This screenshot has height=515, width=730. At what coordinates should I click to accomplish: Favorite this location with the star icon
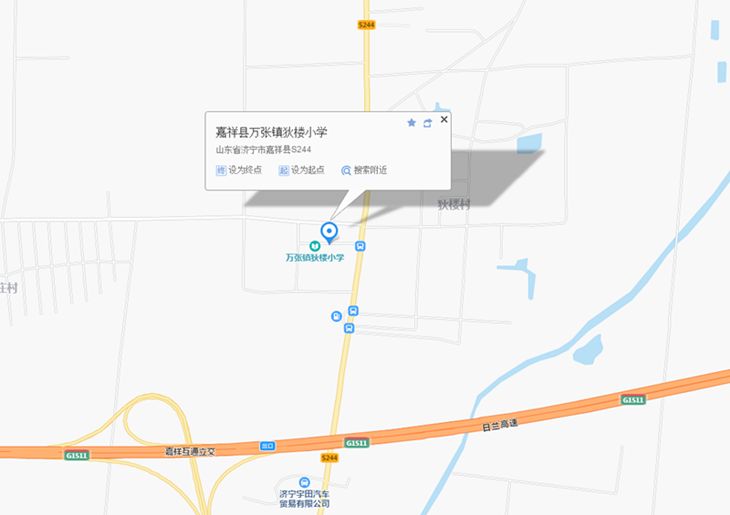(411, 123)
